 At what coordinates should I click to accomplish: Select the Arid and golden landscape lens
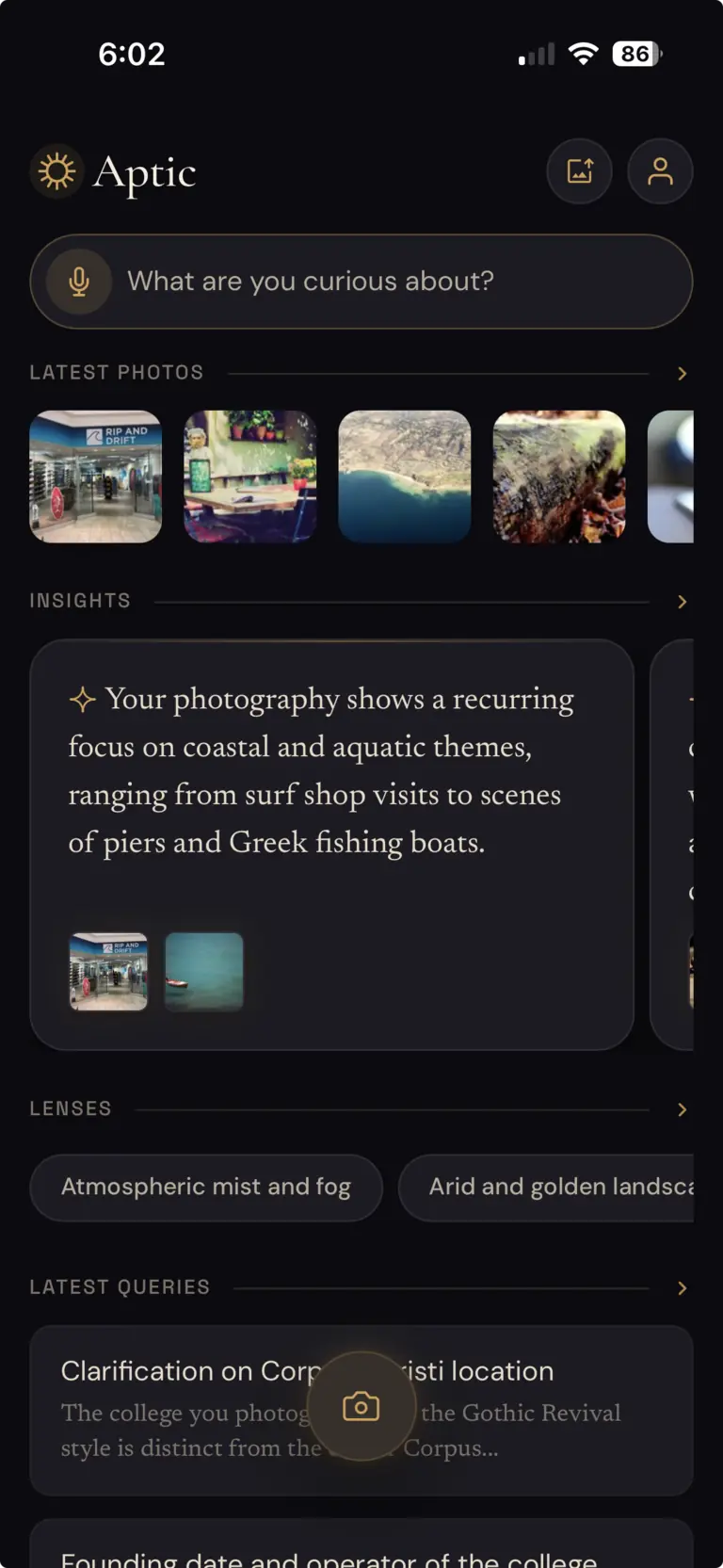[555, 1188]
